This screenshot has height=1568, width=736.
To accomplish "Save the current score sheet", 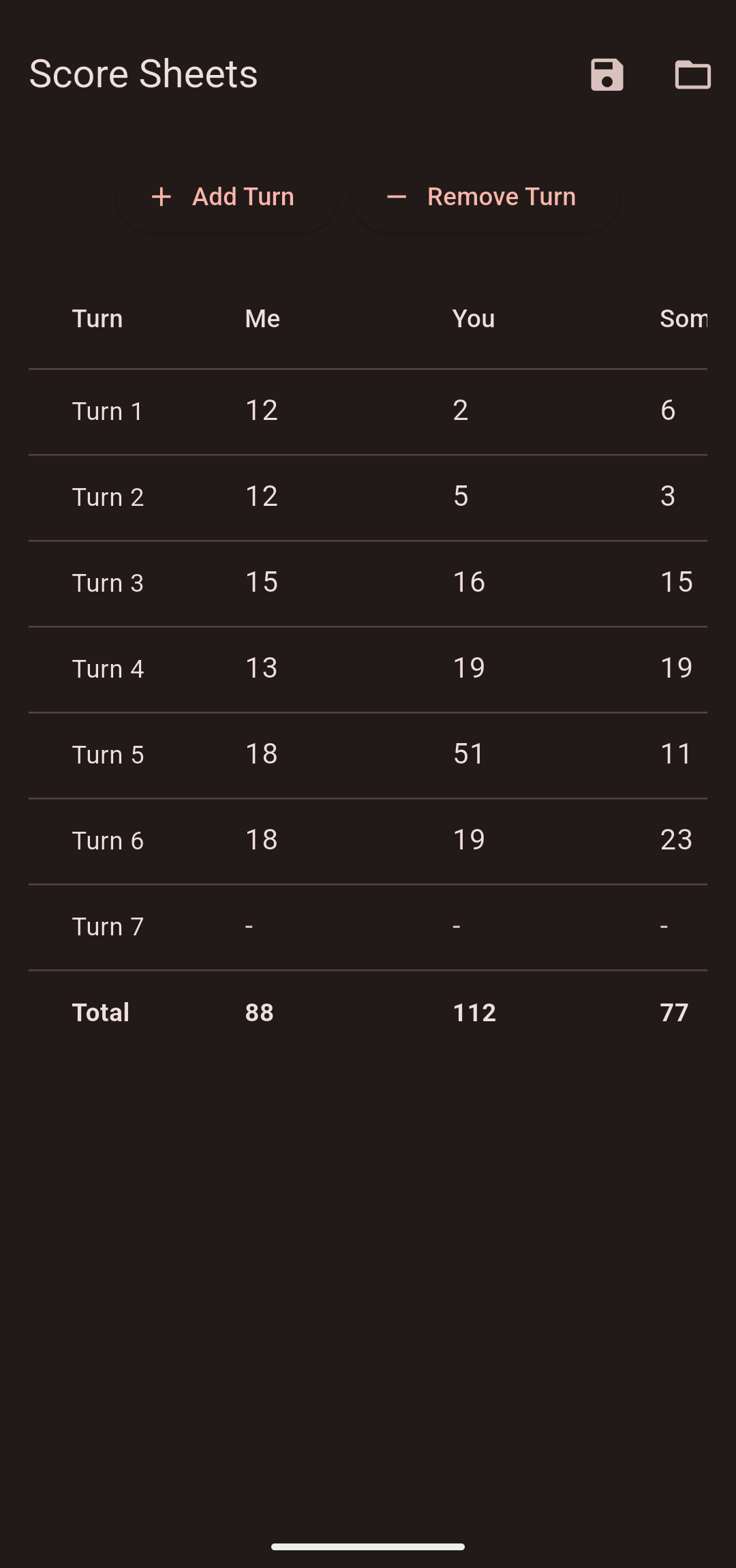I will point(607,74).
